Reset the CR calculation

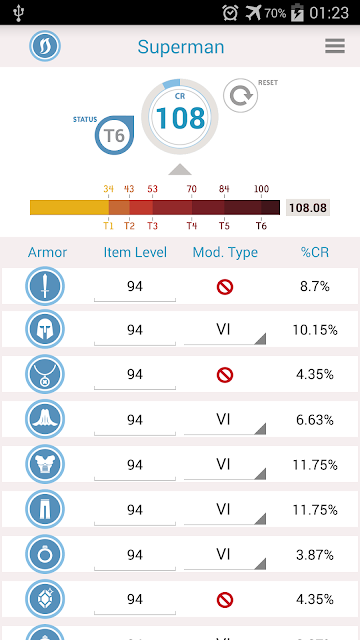[x=241, y=96]
